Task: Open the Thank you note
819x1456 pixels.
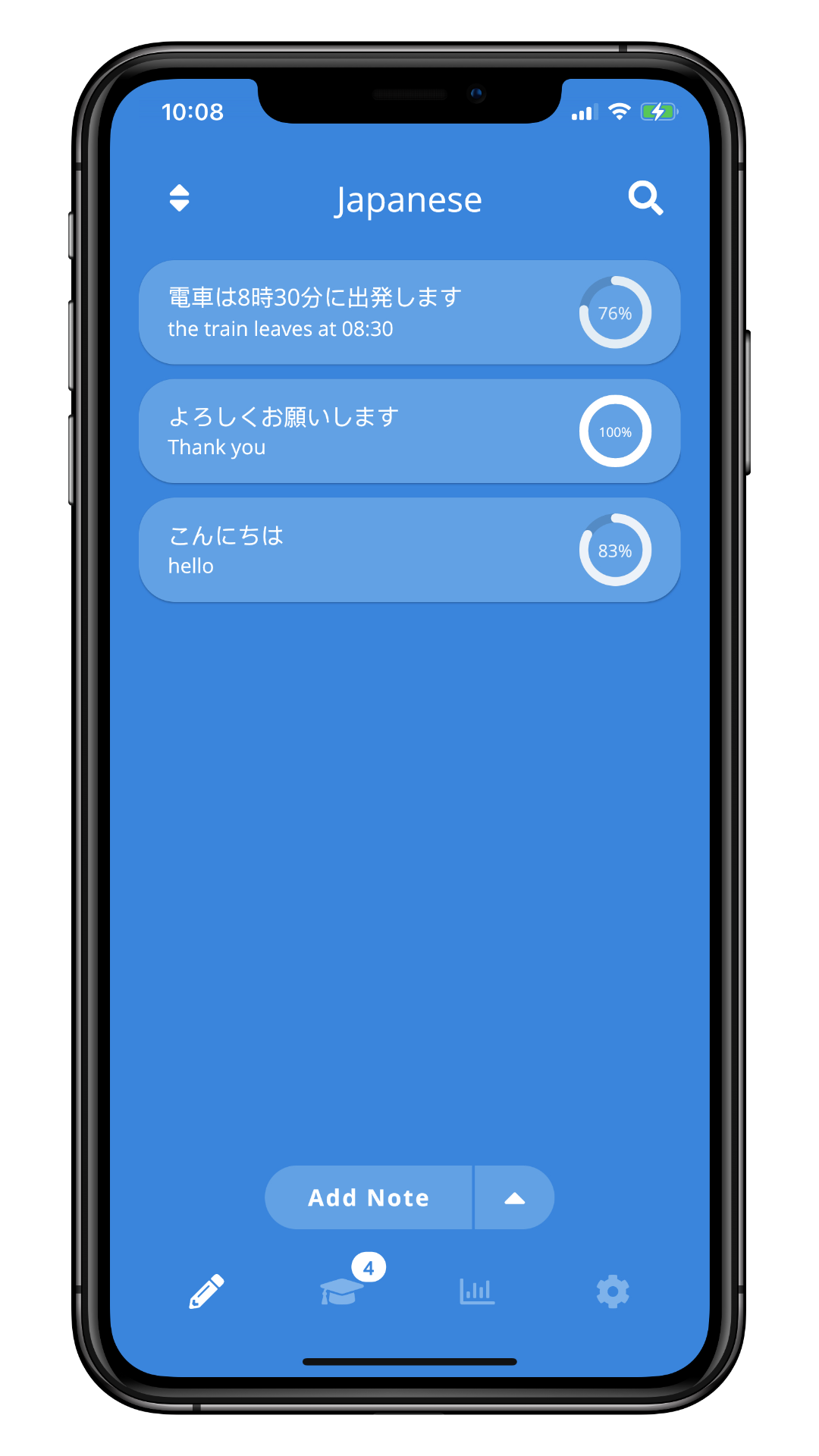Action: 409,431
